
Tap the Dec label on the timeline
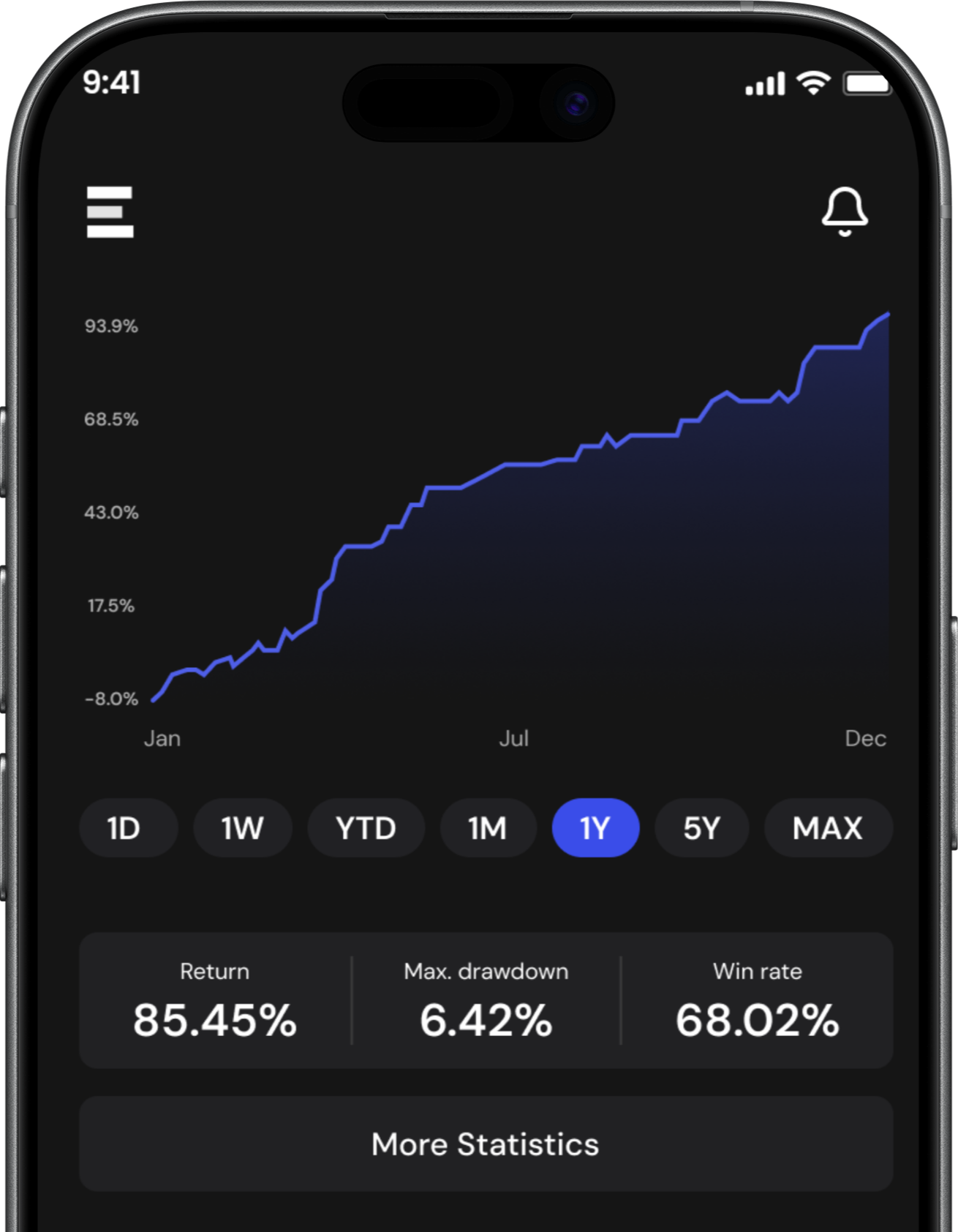click(866, 739)
